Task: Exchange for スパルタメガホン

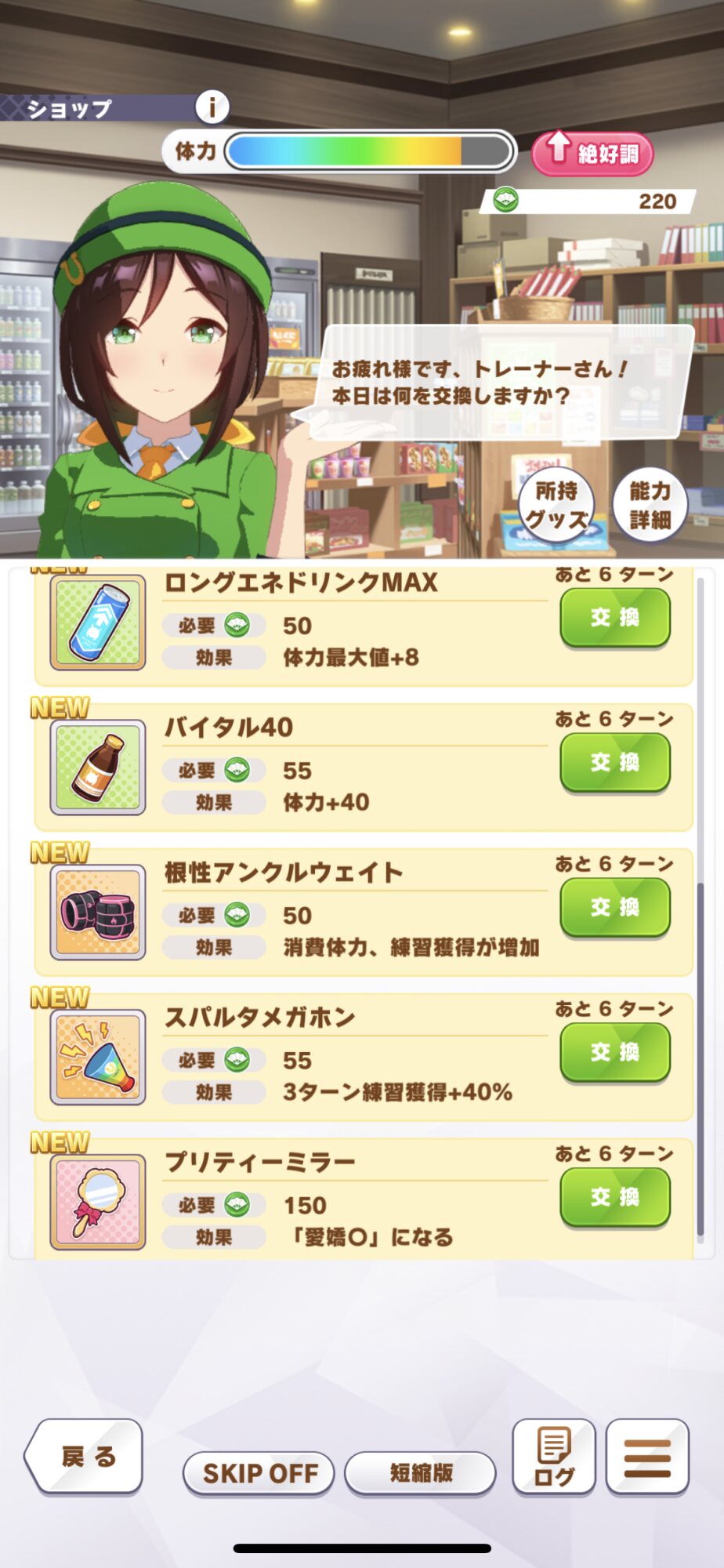Action: (615, 1052)
